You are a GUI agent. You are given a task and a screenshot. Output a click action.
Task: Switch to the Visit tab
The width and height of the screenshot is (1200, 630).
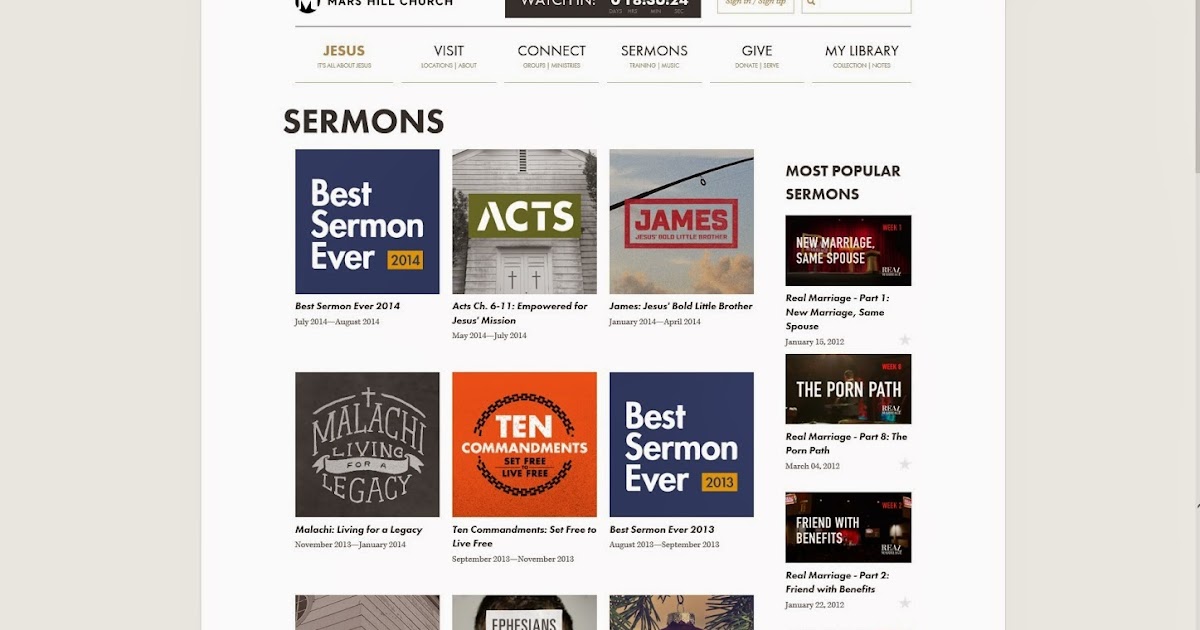pos(449,51)
